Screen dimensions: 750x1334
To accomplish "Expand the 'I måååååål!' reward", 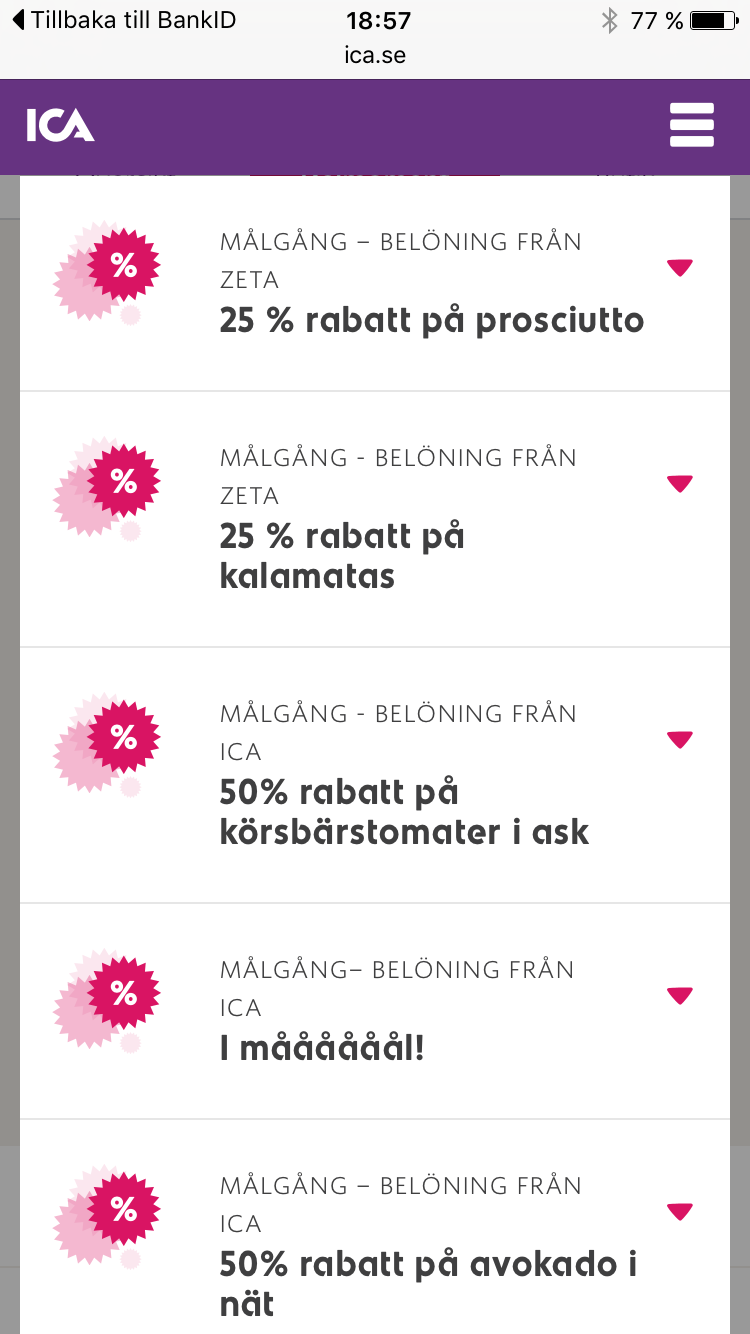I will 679,995.
